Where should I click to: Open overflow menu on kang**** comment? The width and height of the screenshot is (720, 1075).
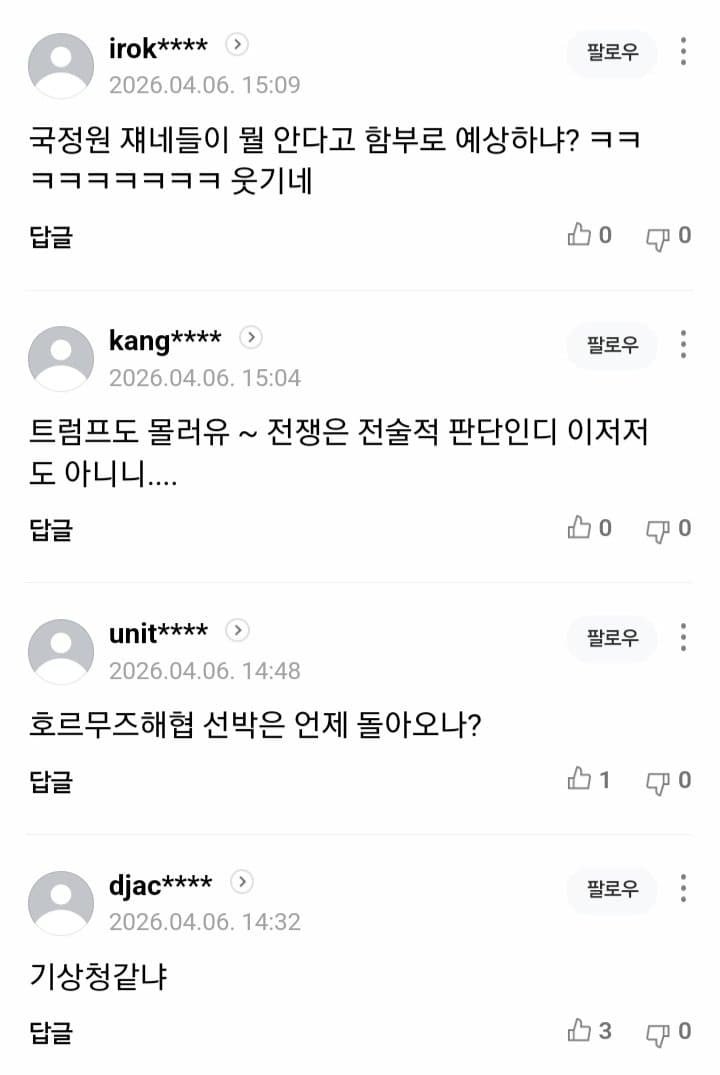click(x=683, y=345)
